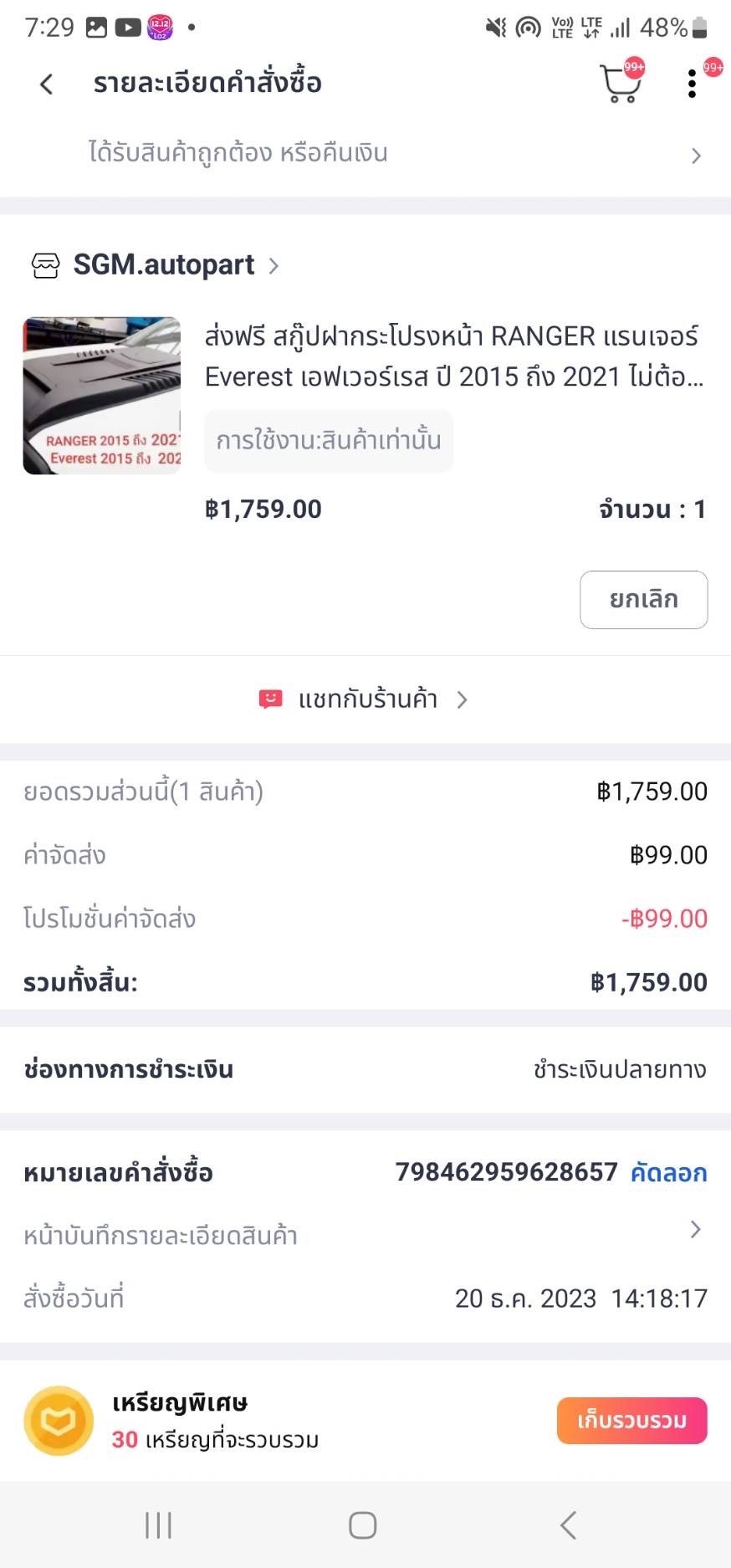
Task: Open recent apps from navigation bar
Action: (158, 1524)
